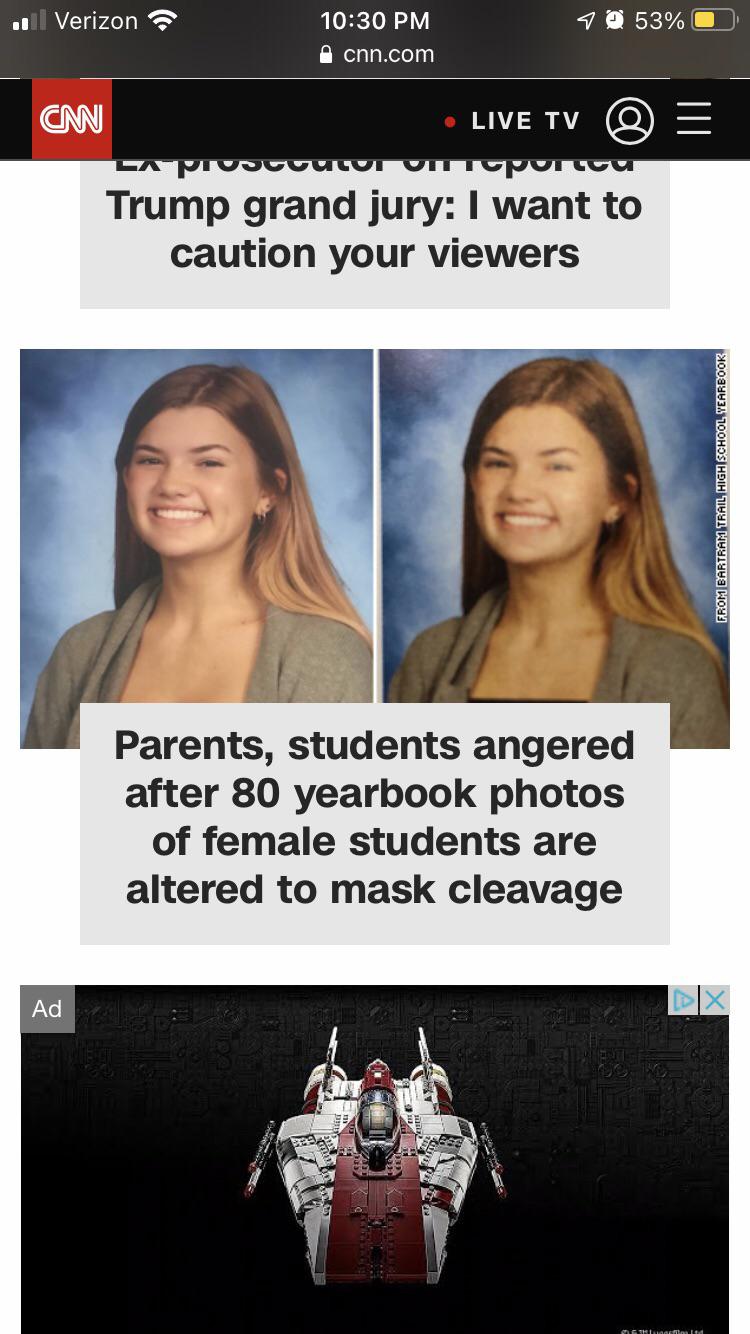Read the altered yearbook photos headline
The width and height of the screenshot is (750, 1334).
point(374,817)
